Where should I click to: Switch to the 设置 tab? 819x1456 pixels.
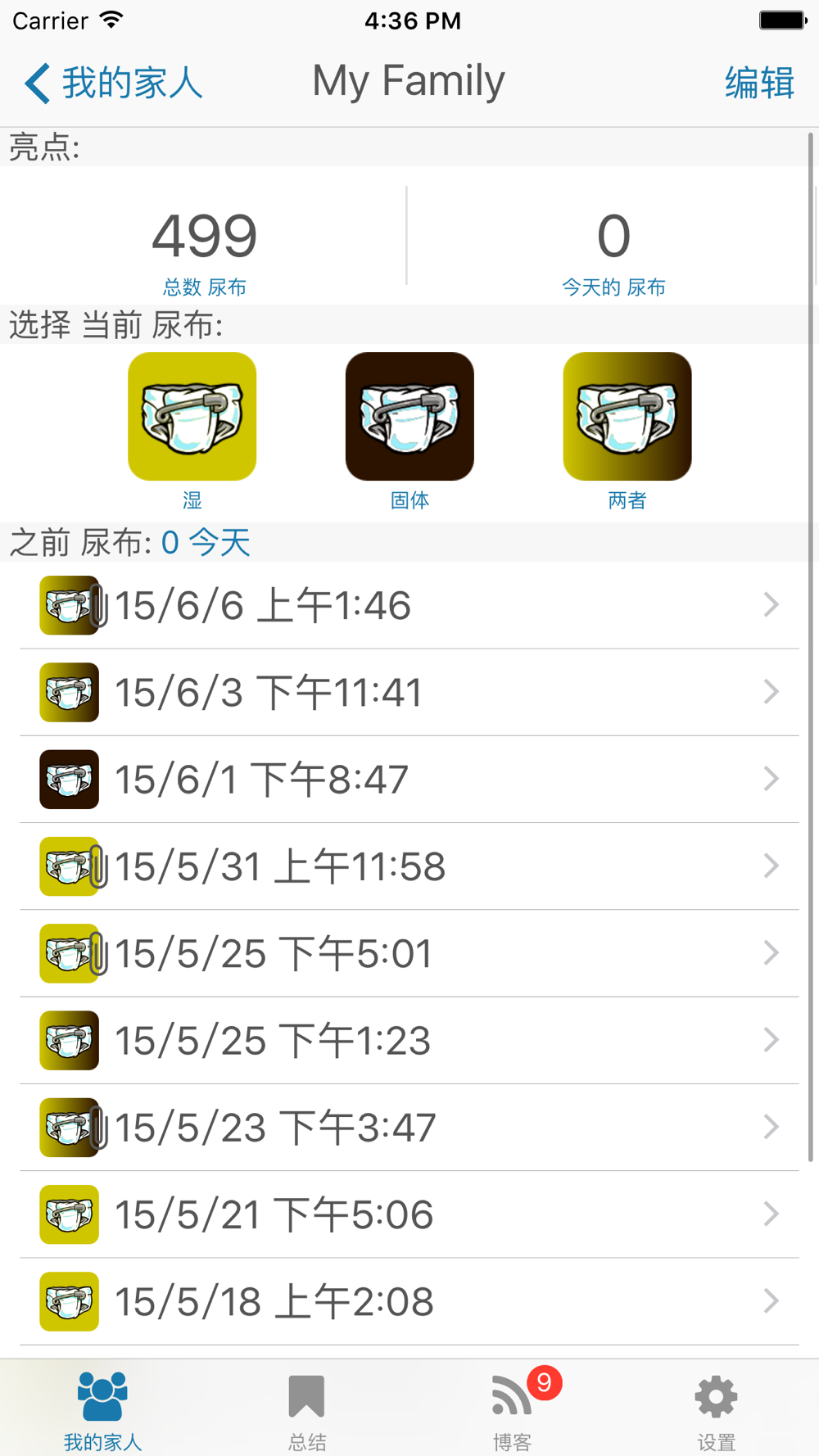pos(717,1410)
